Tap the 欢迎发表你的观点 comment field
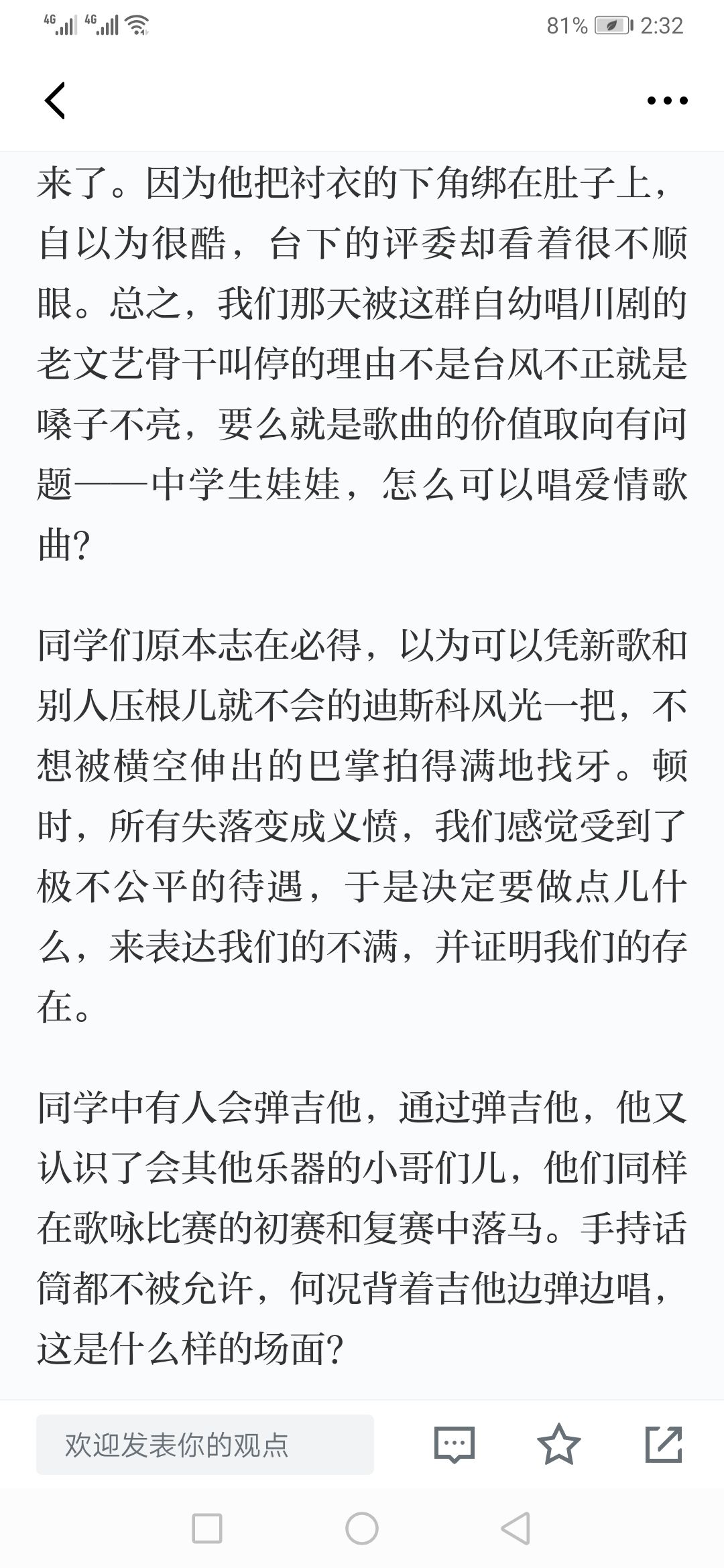Screen dimensions: 724x1568 click(x=204, y=1445)
